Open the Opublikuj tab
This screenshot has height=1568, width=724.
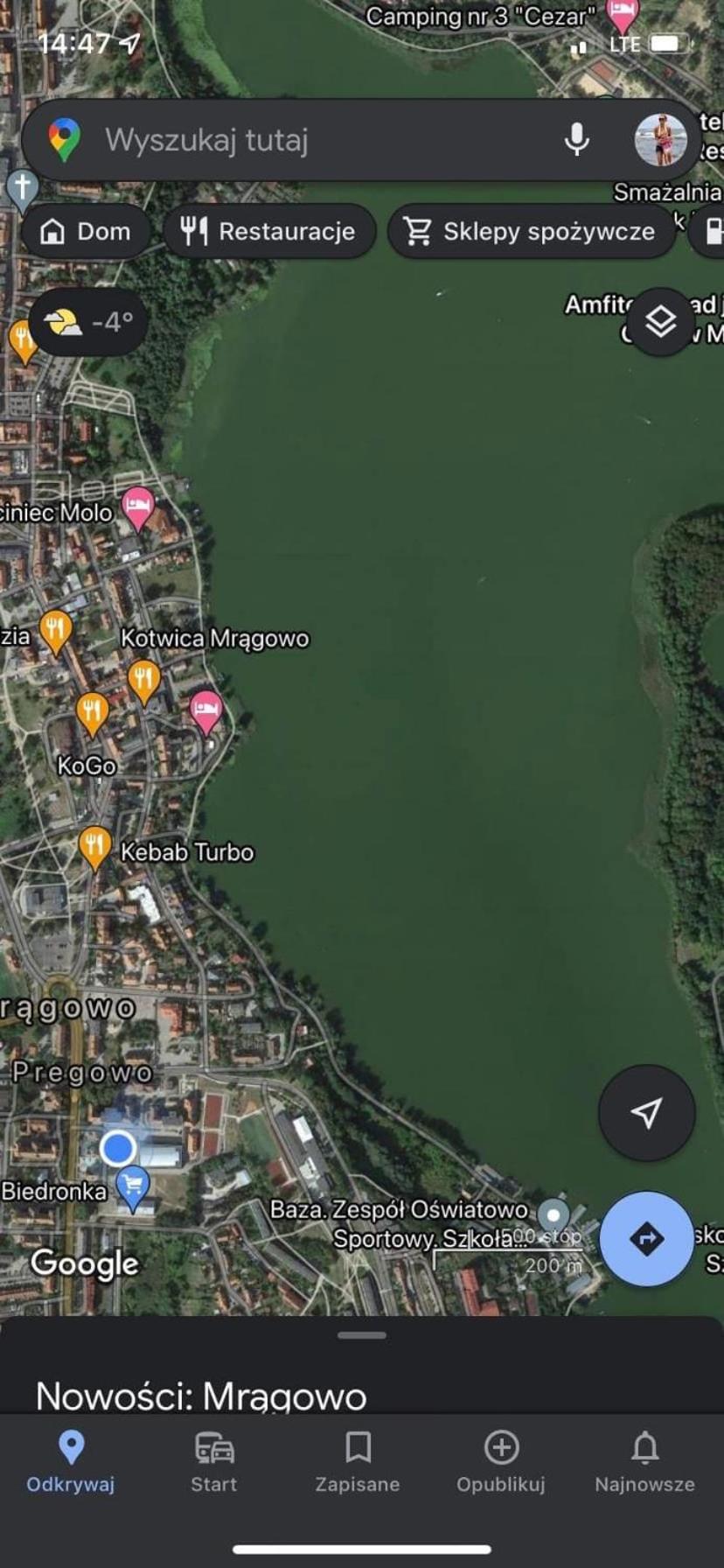pos(501,1463)
